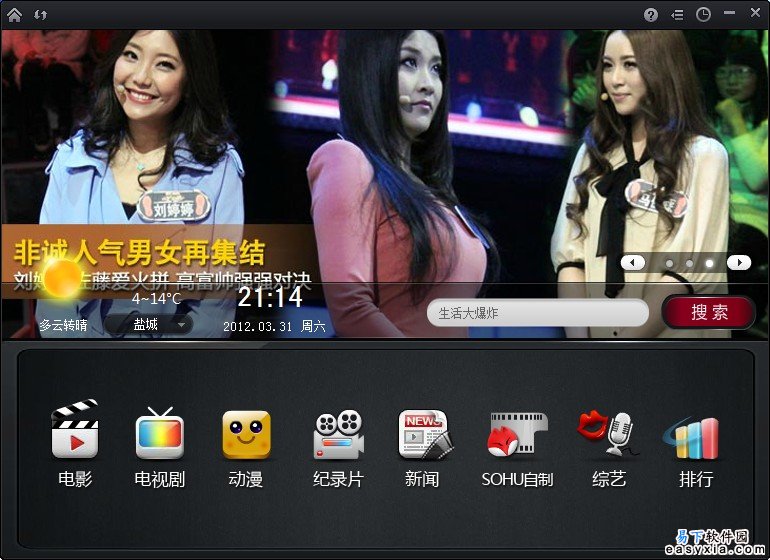Show the previous banner slide

tap(633, 262)
